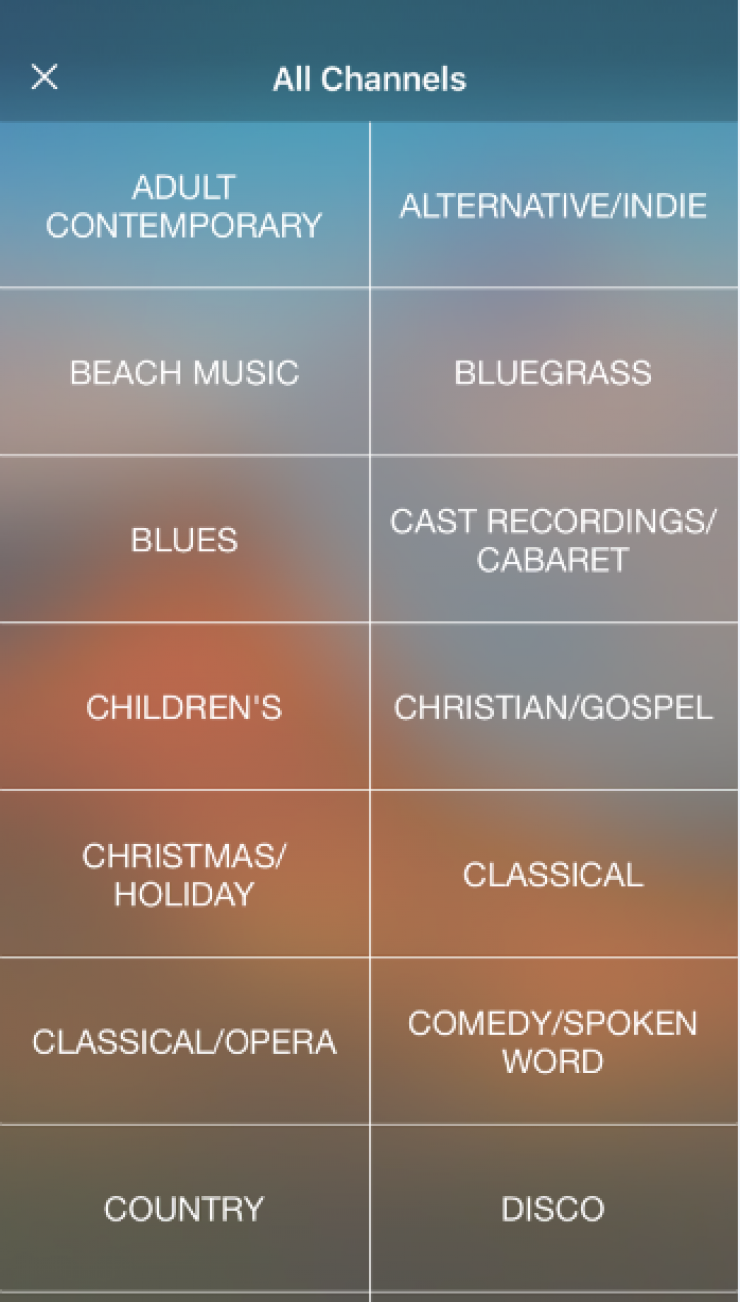
Task: Open Beach Music channel
Action: pyautogui.click(x=184, y=372)
